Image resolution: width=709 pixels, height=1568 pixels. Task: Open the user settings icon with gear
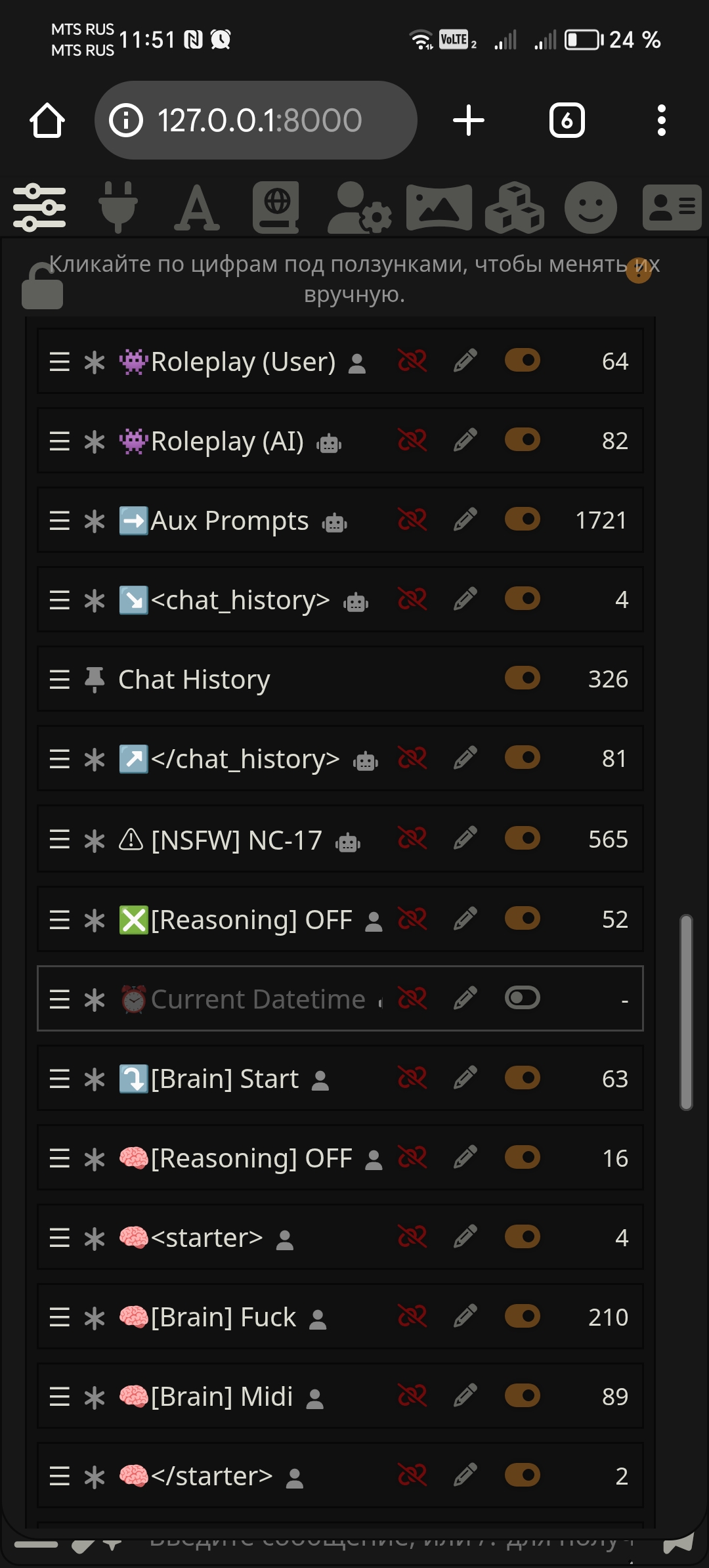point(359,207)
